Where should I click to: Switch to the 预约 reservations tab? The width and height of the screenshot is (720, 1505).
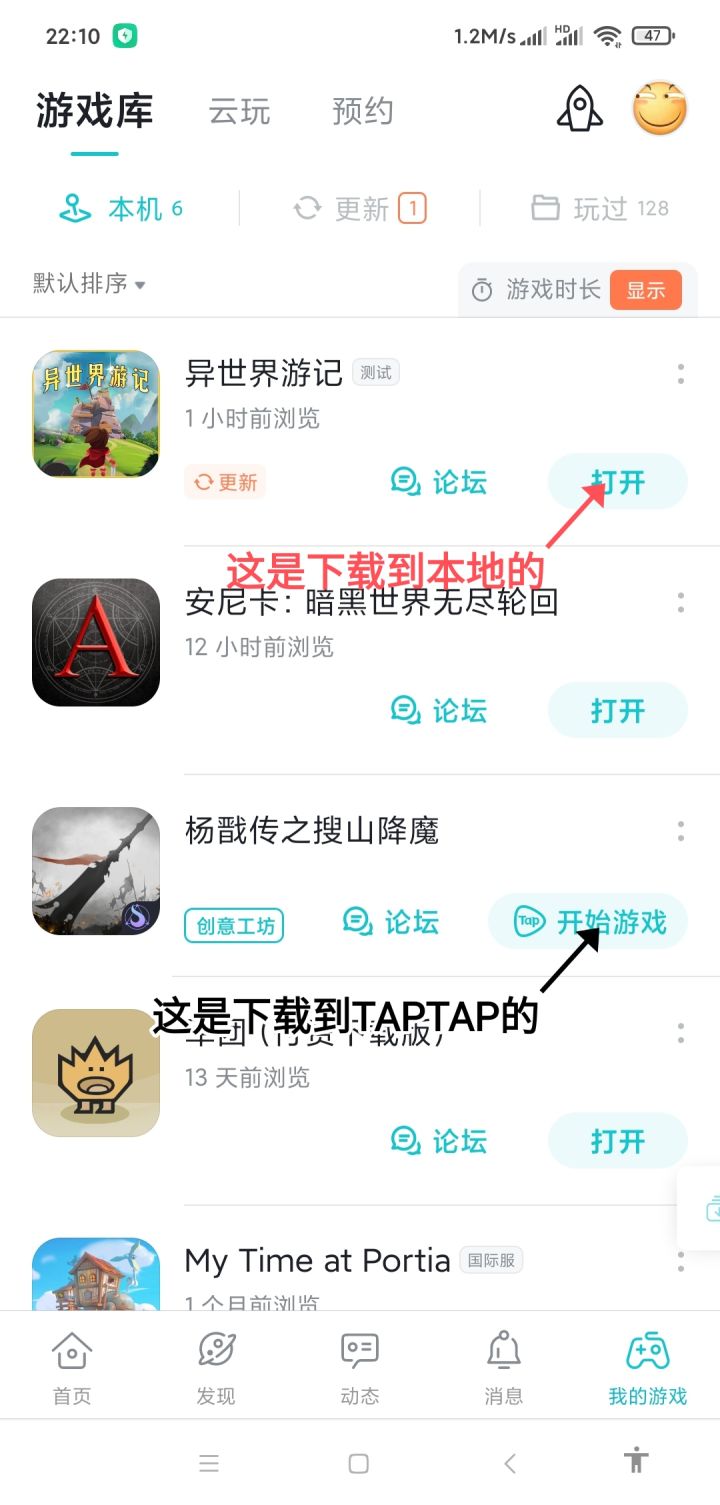[361, 111]
